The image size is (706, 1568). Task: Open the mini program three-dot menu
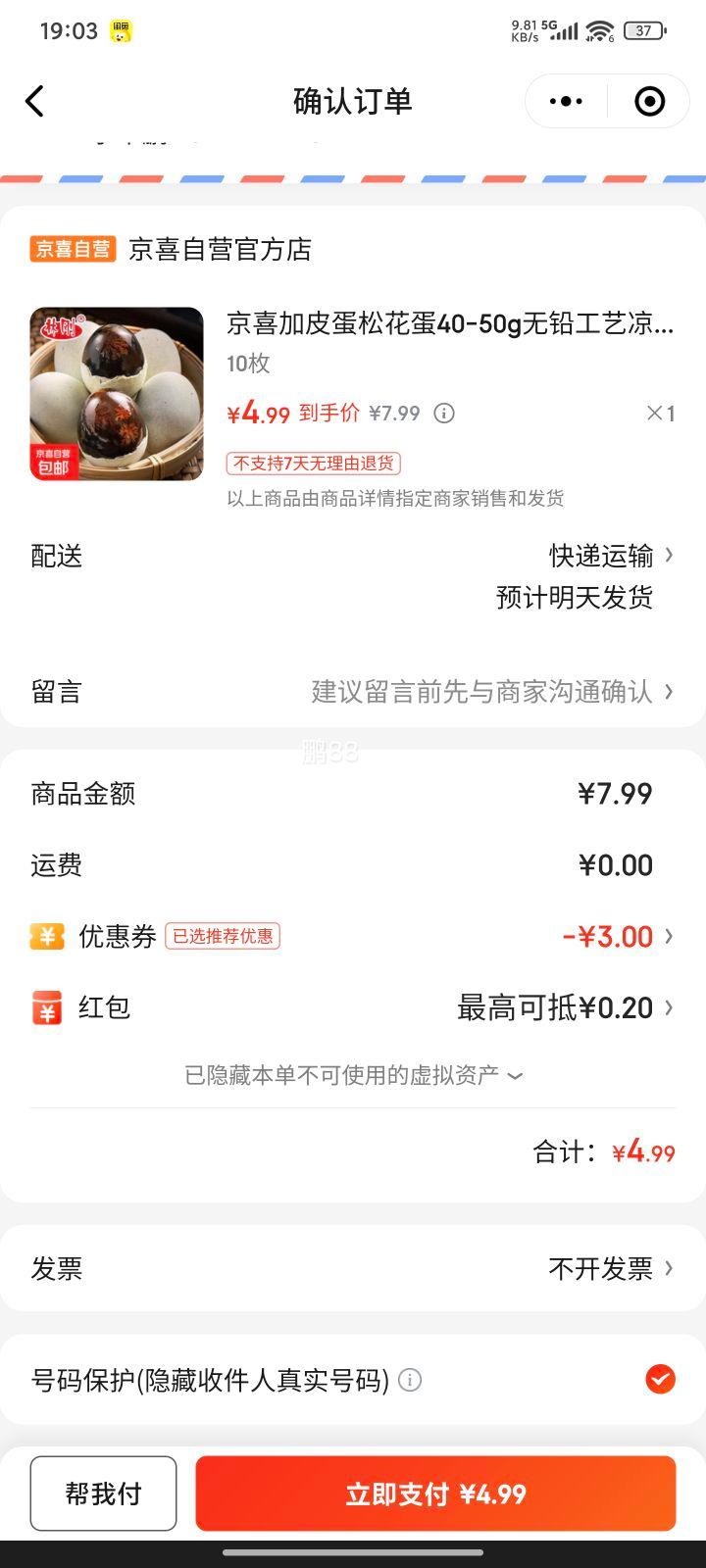click(x=566, y=101)
